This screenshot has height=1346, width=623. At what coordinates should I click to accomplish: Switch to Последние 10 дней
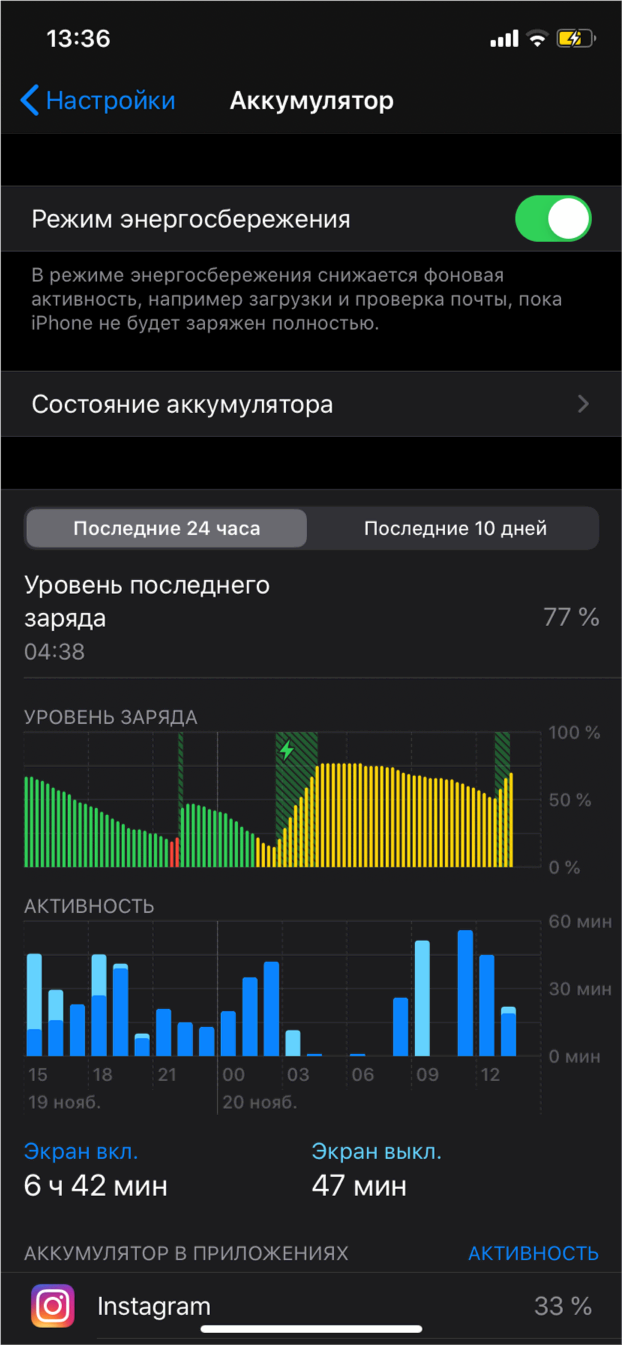point(455,529)
